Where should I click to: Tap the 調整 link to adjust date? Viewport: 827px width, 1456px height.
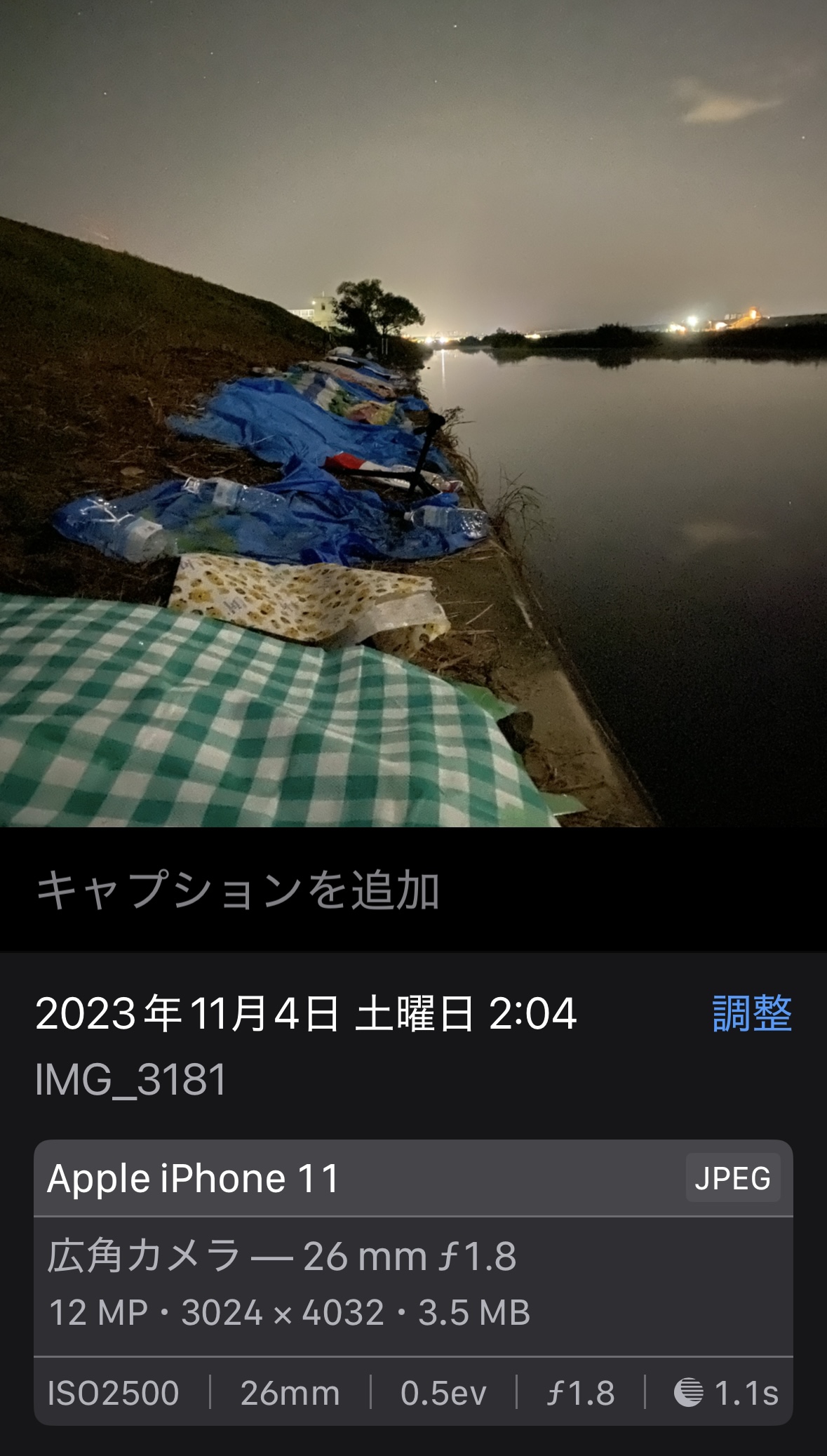[751, 1013]
